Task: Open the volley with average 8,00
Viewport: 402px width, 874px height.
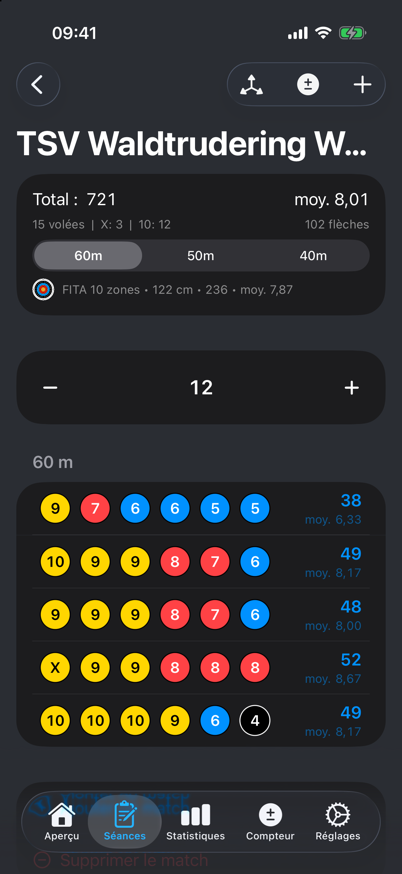Action: 201,615
